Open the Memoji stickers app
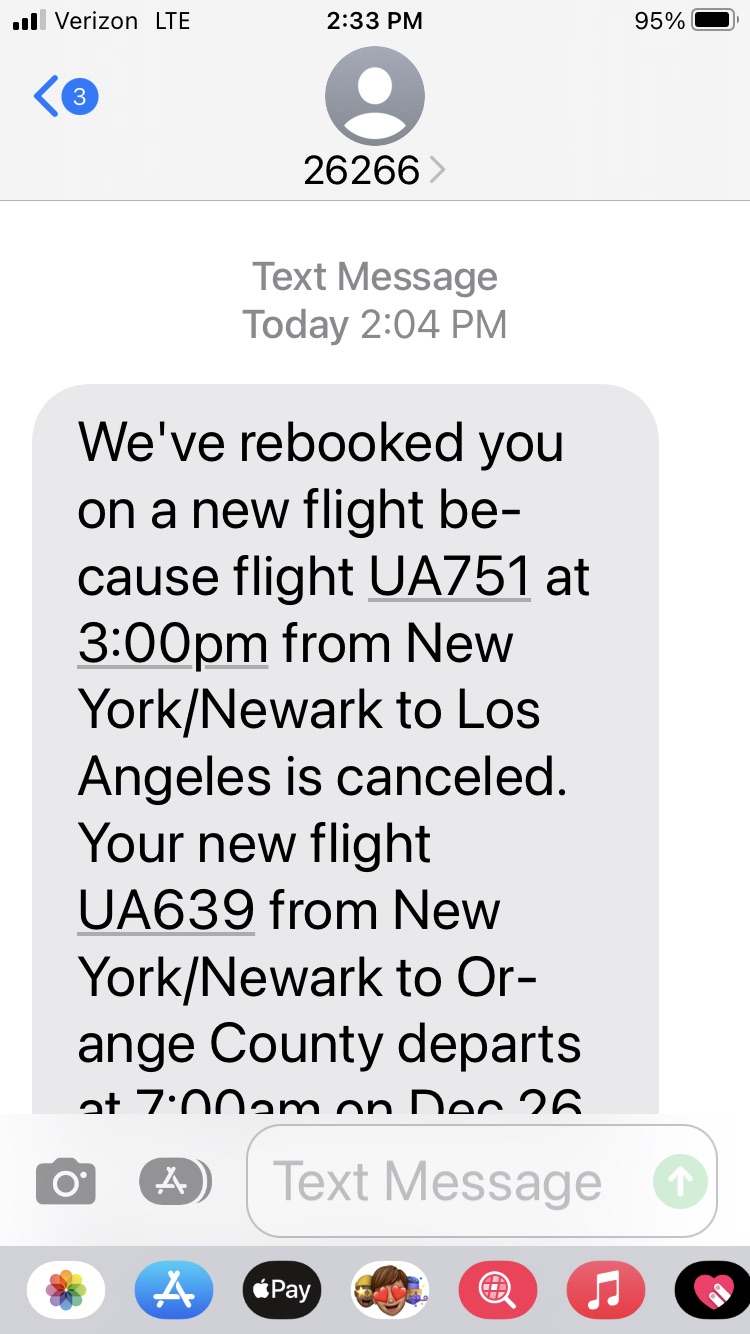Image resolution: width=750 pixels, height=1334 pixels. tap(390, 1290)
